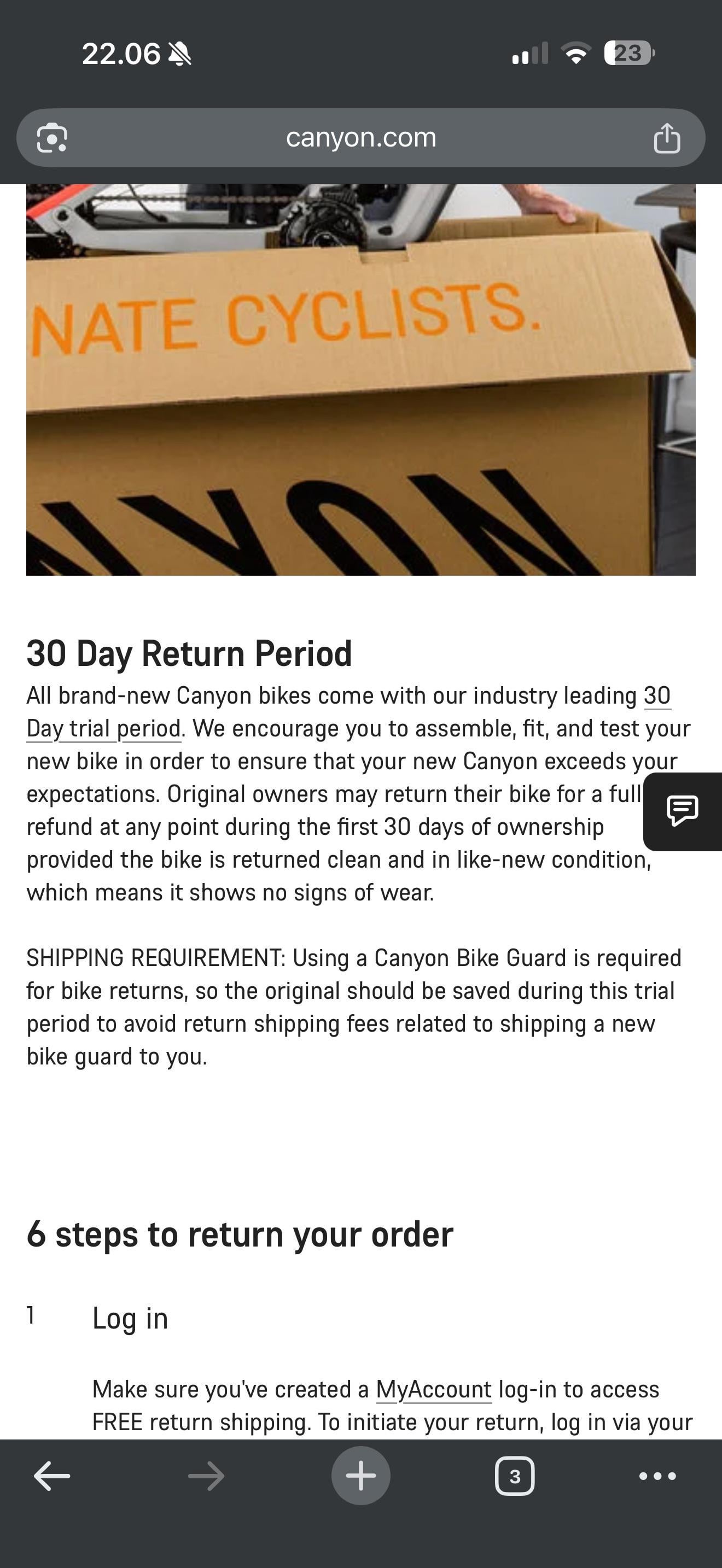
Task: View the open tabs switcher
Action: 514,1476
